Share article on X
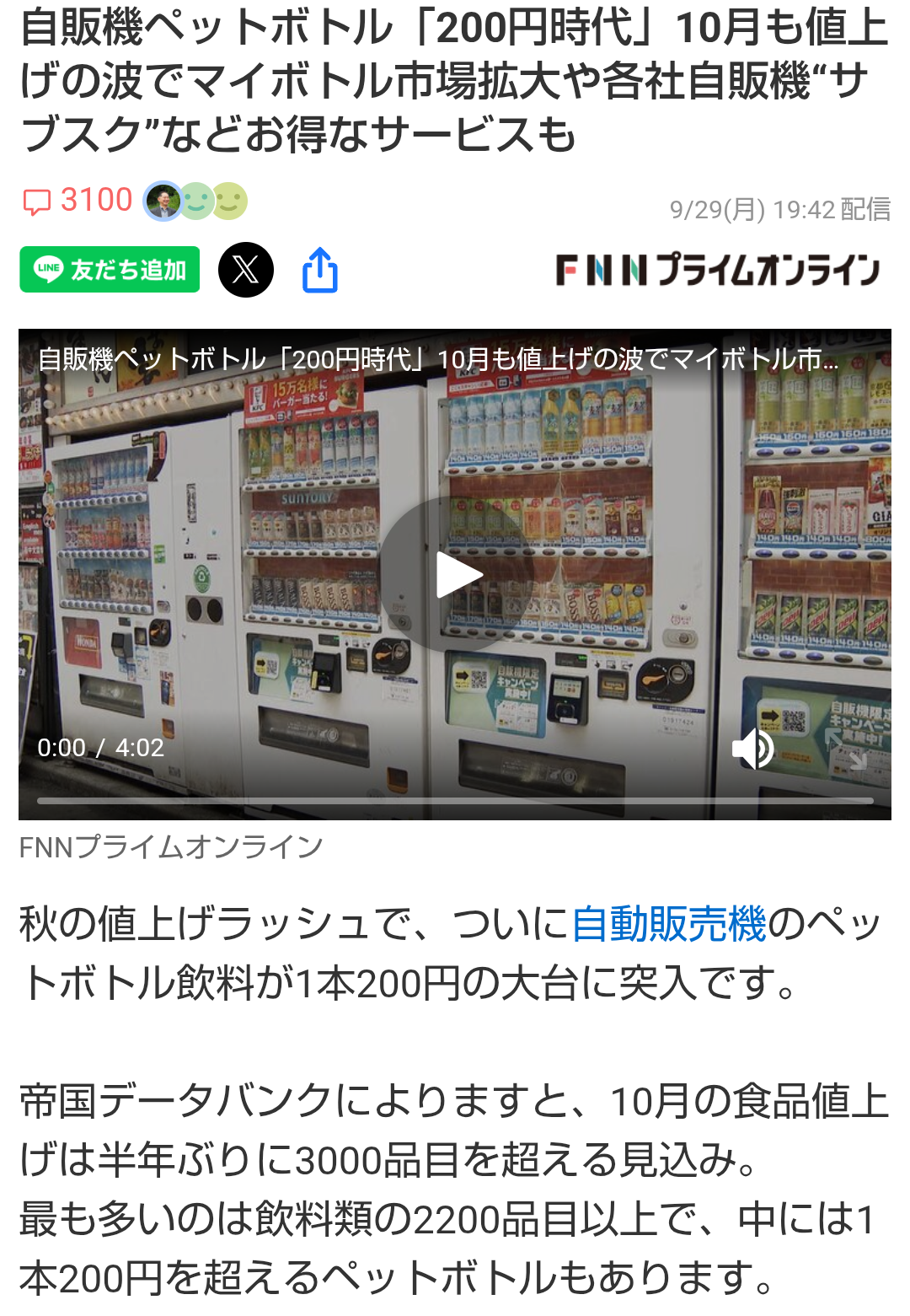The height and width of the screenshot is (1316, 910). (x=246, y=270)
